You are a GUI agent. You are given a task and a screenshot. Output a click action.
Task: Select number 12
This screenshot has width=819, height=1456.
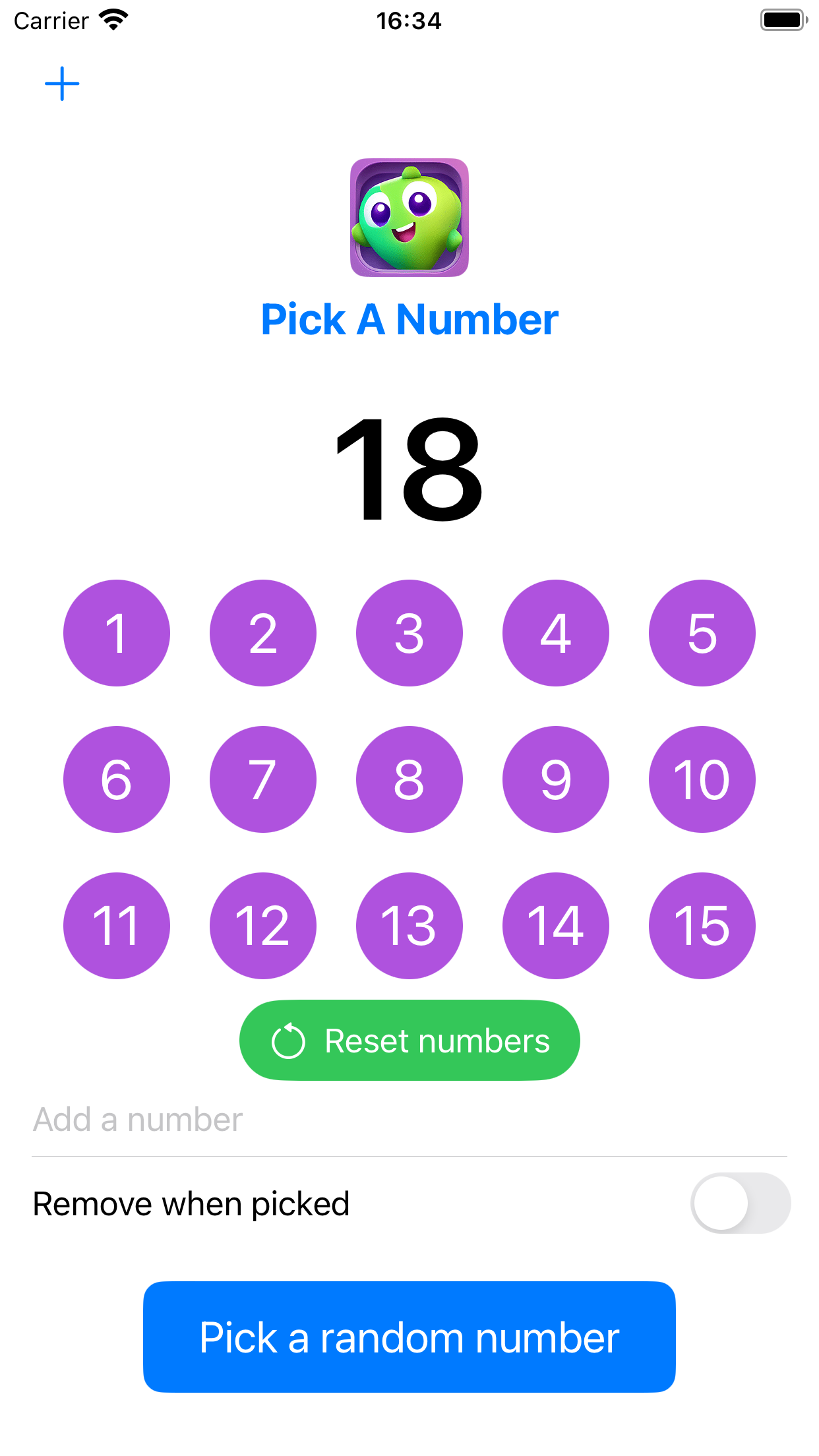point(263,926)
